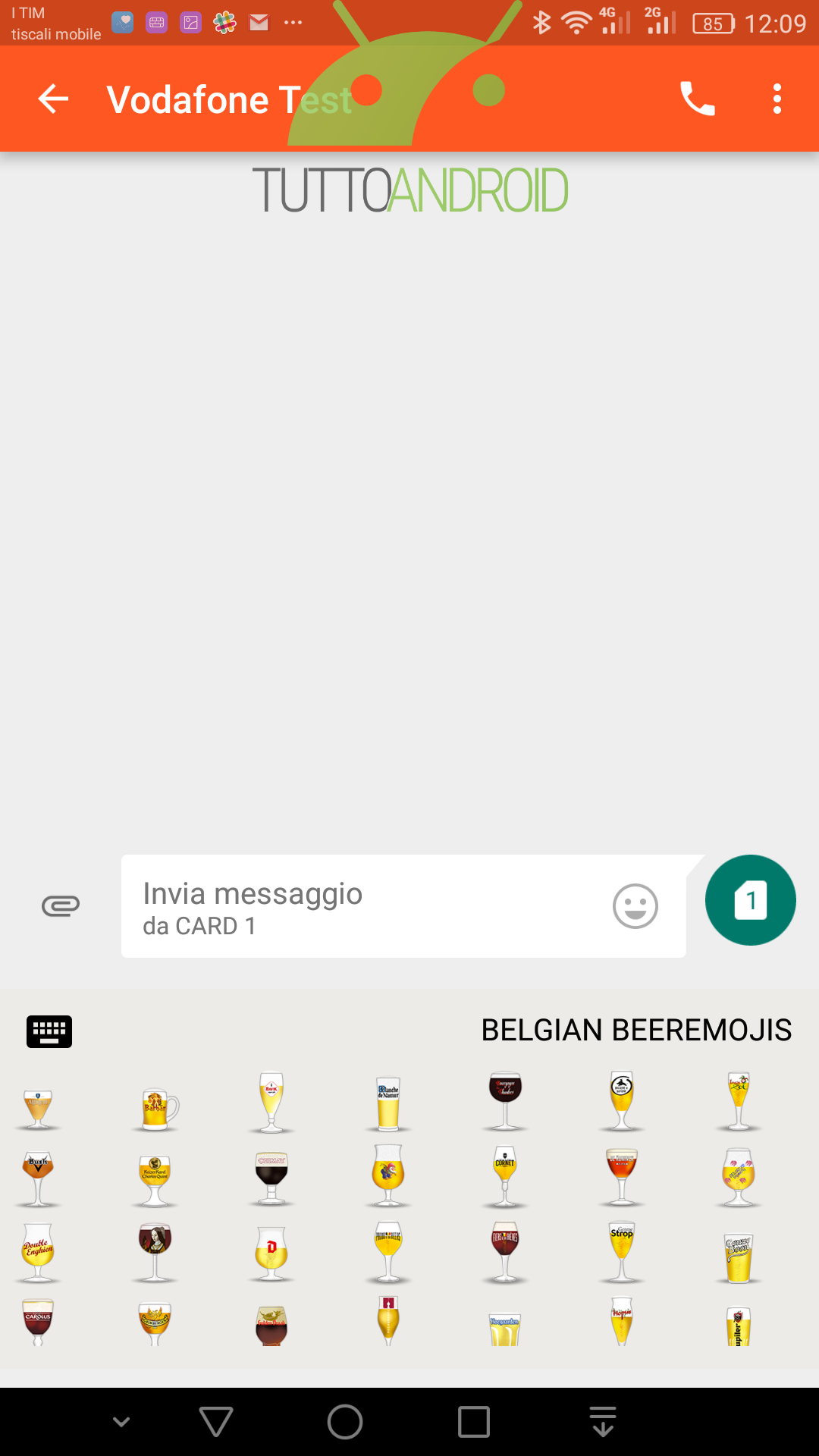Image resolution: width=819 pixels, height=1456 pixels.
Task: Open the emoji smiley picker
Action: [635, 906]
